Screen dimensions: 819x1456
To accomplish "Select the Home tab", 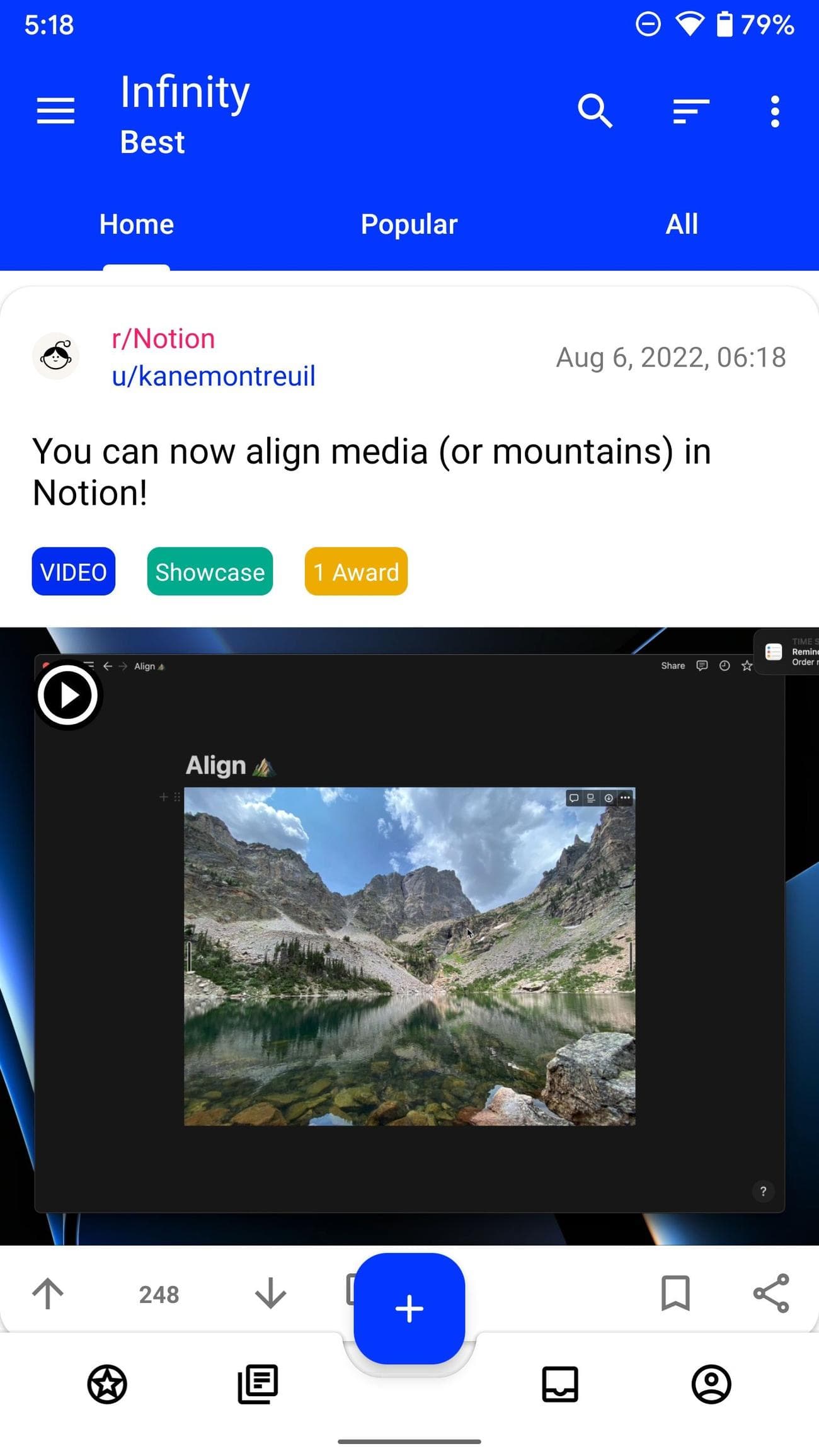I will tap(136, 224).
